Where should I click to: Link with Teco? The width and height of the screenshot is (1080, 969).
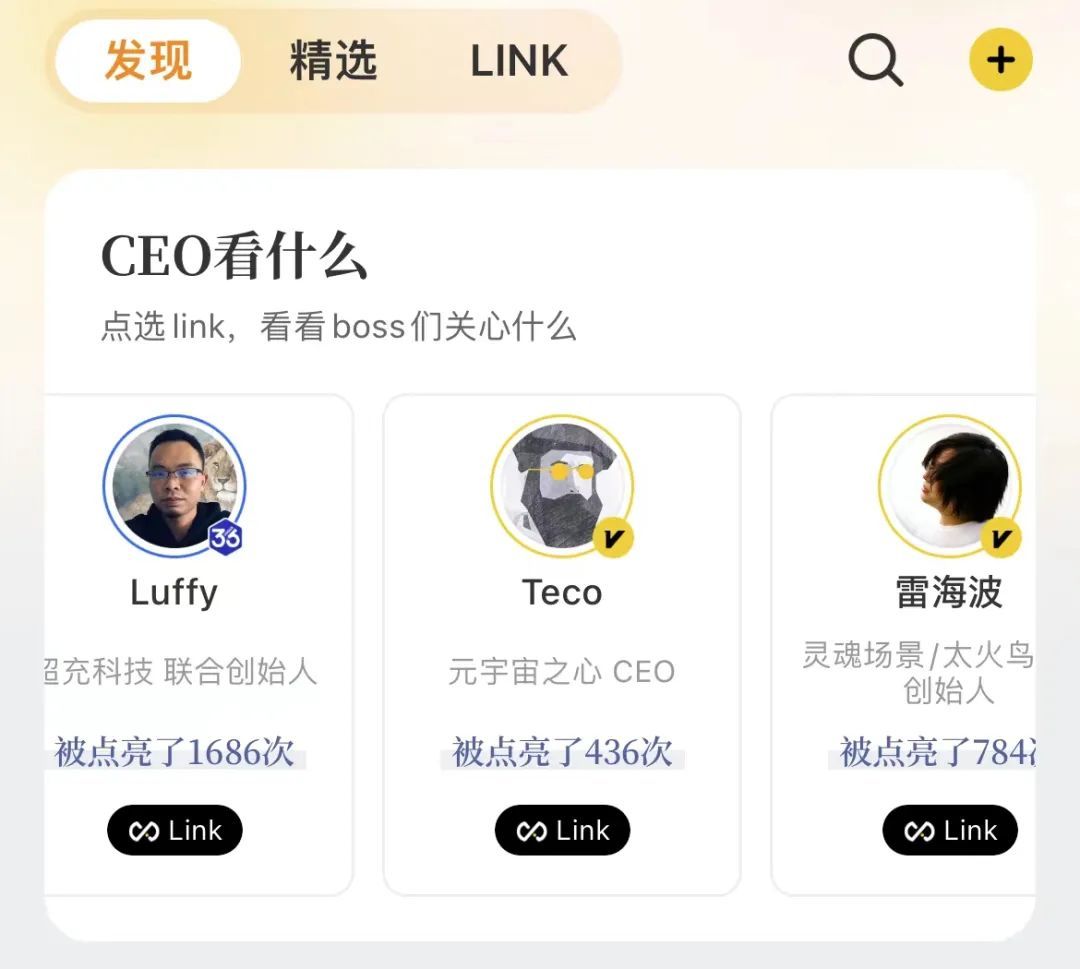point(562,831)
